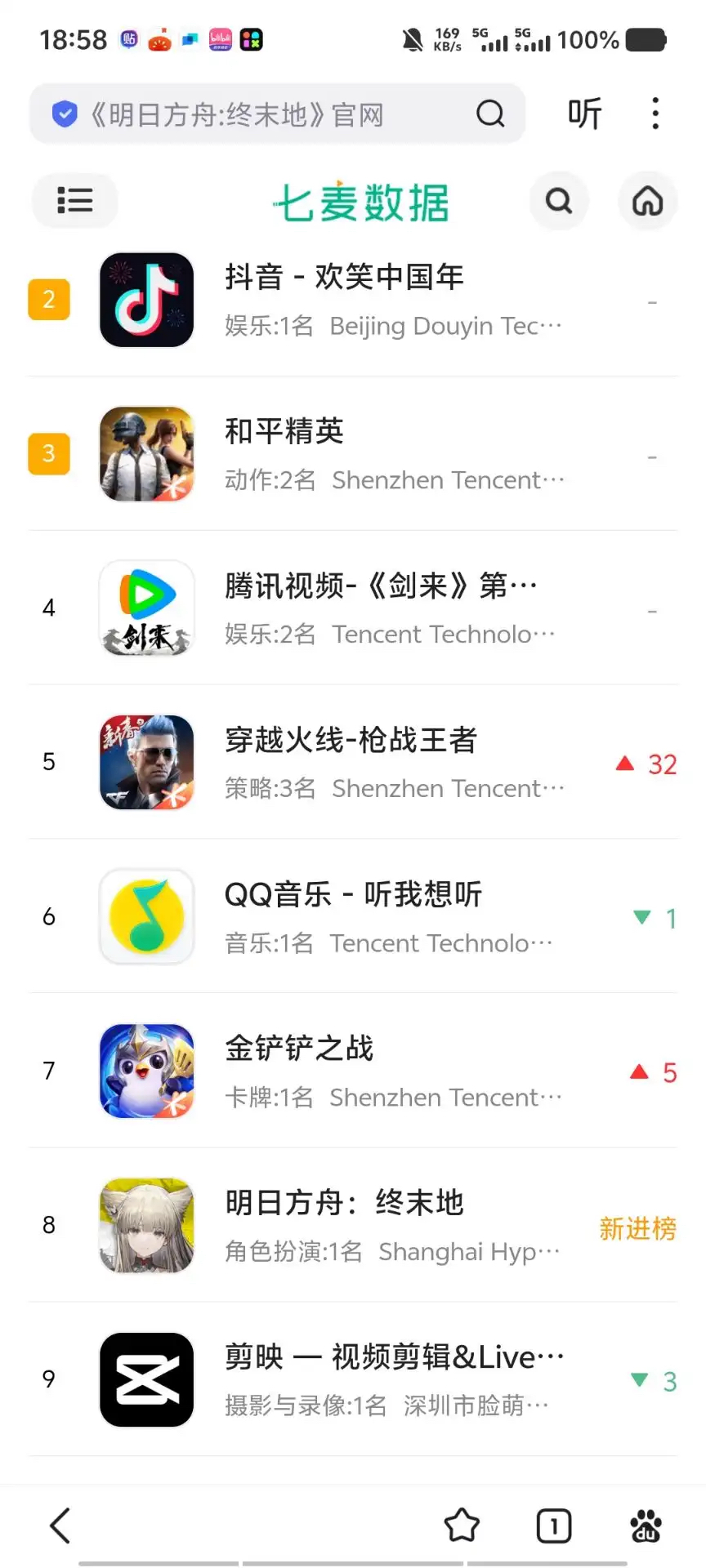
Task: Search within 七麦数据
Action: pyautogui.click(x=559, y=200)
